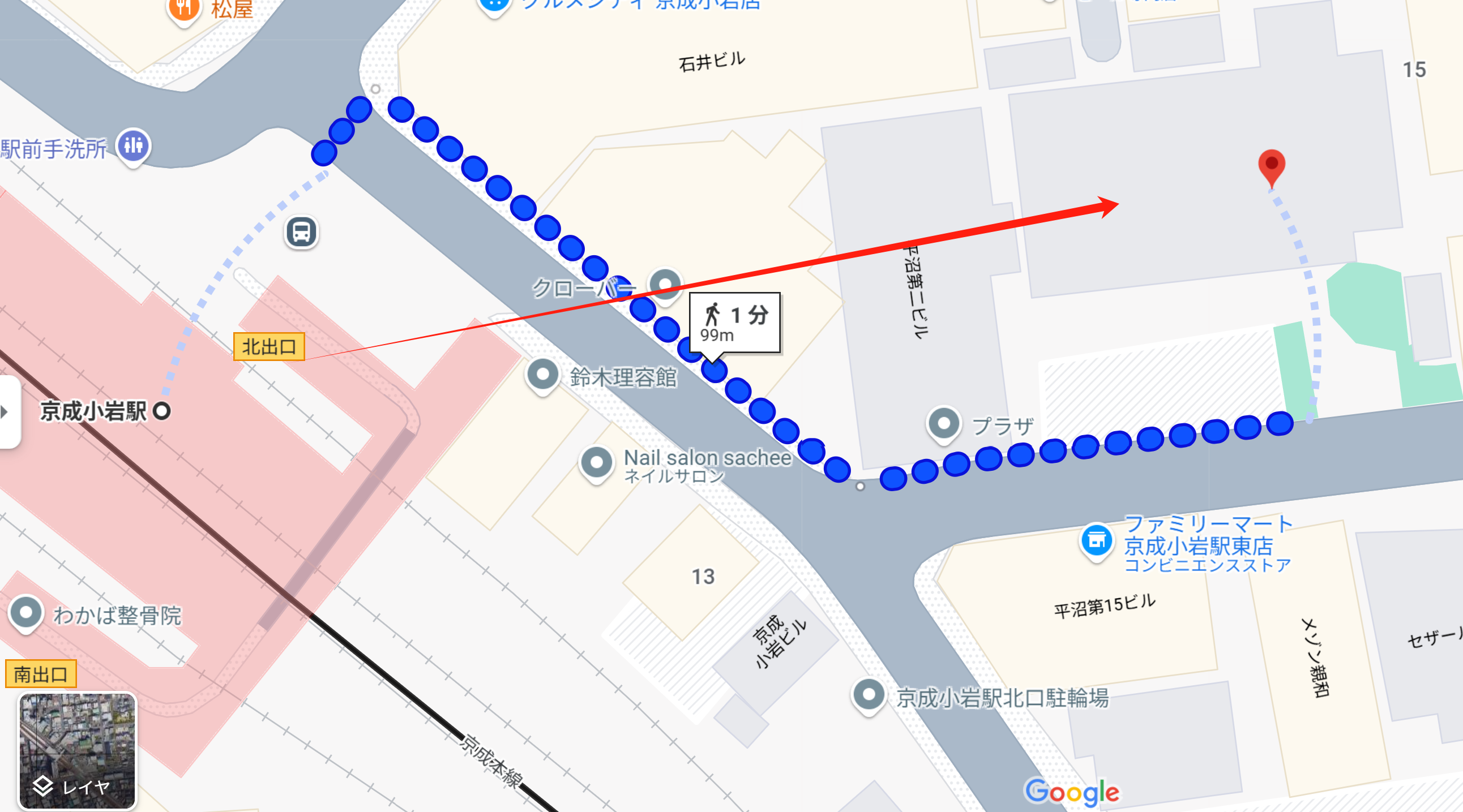
Task: Open the 京成小岩駅 station marker
Action: click(x=162, y=411)
